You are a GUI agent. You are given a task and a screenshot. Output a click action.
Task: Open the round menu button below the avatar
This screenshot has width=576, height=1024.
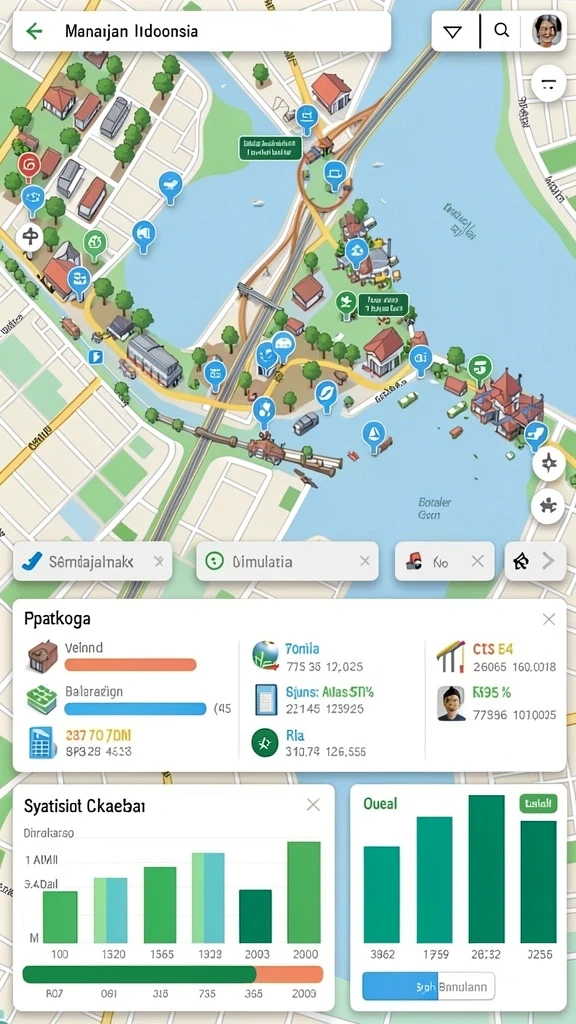(x=549, y=83)
